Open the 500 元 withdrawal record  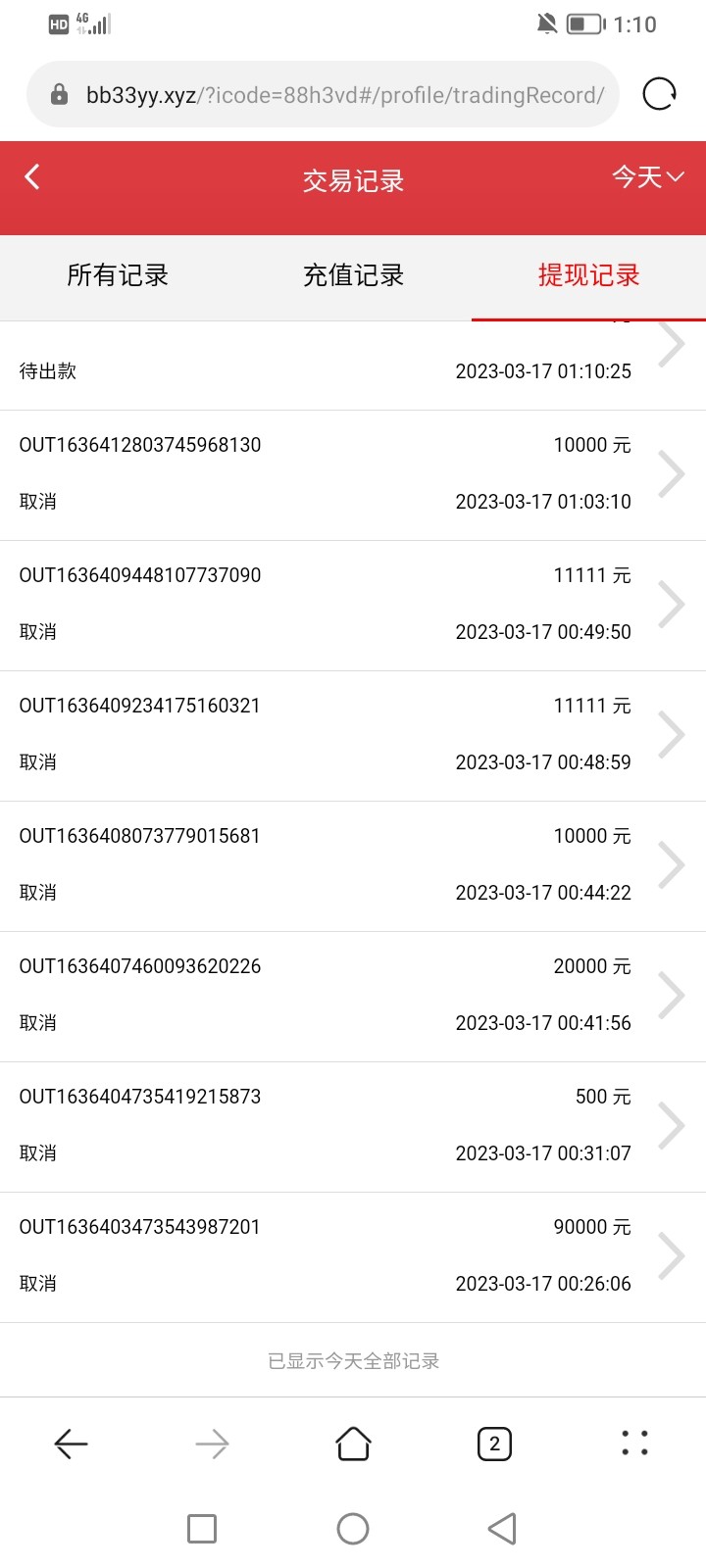pyautogui.click(x=353, y=1126)
